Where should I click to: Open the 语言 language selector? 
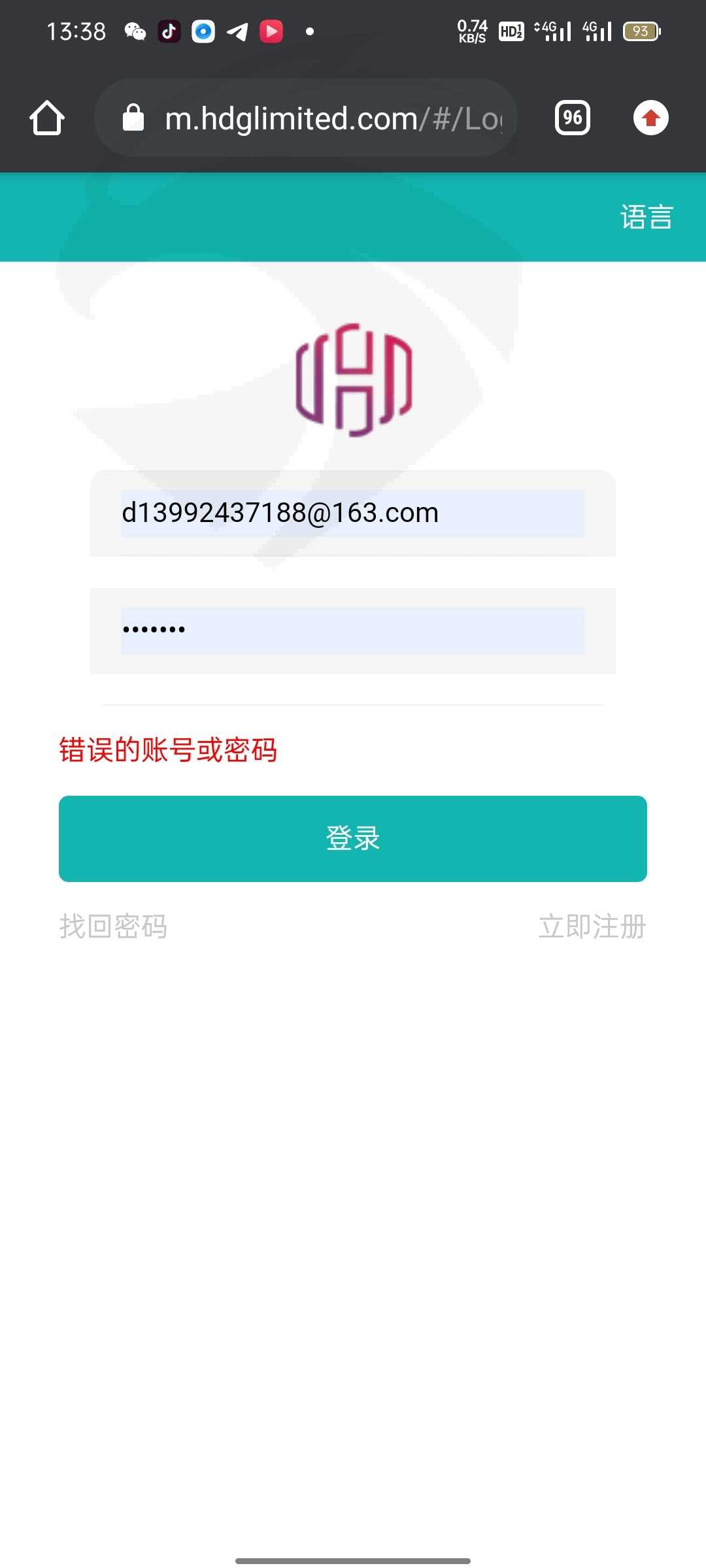coord(647,217)
